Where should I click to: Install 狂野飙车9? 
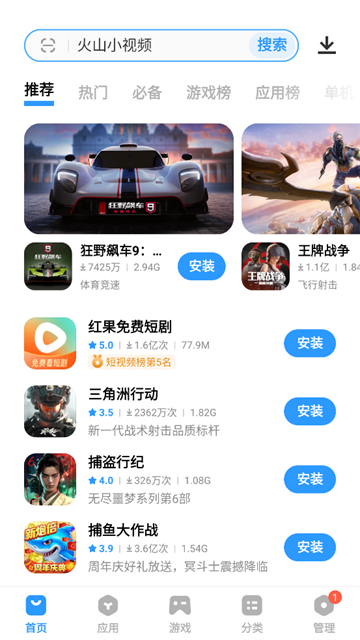click(202, 266)
